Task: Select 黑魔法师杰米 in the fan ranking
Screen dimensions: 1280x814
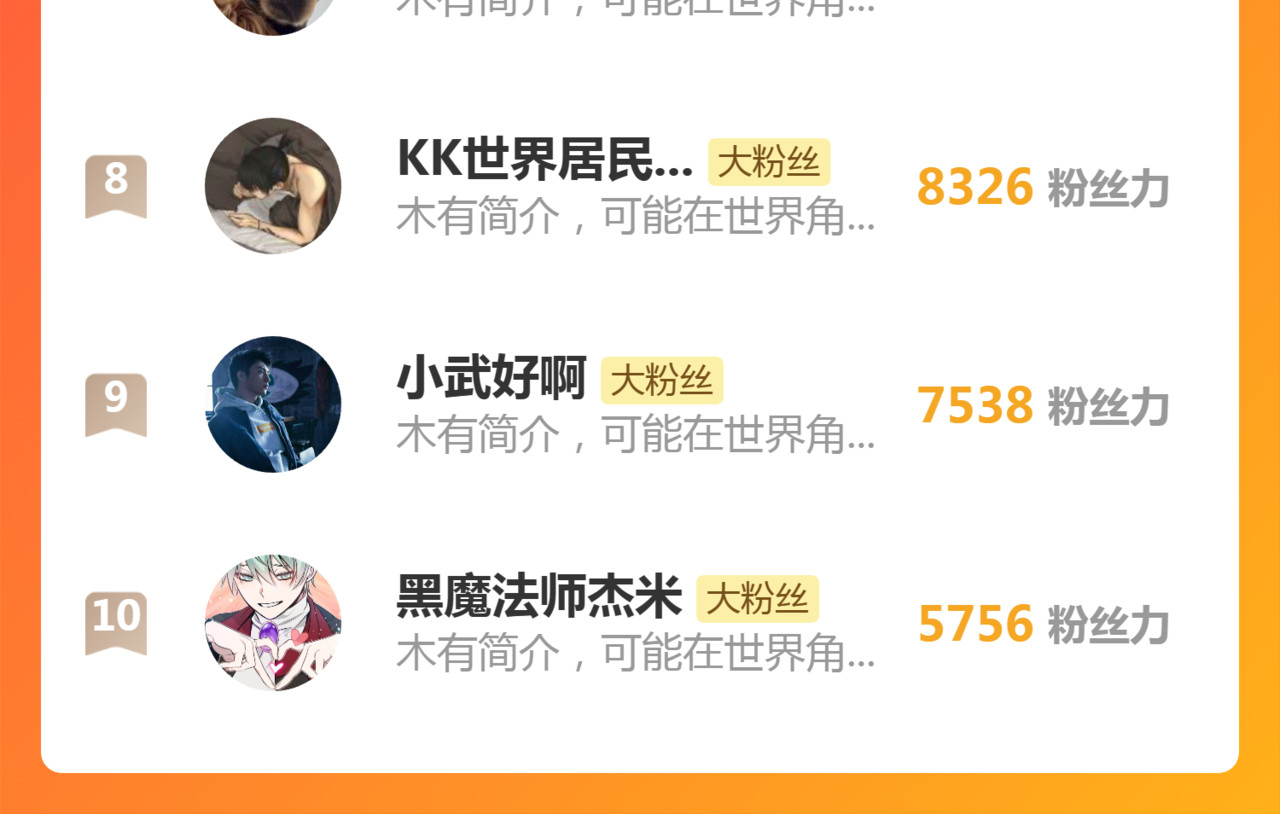Action: coord(539,597)
